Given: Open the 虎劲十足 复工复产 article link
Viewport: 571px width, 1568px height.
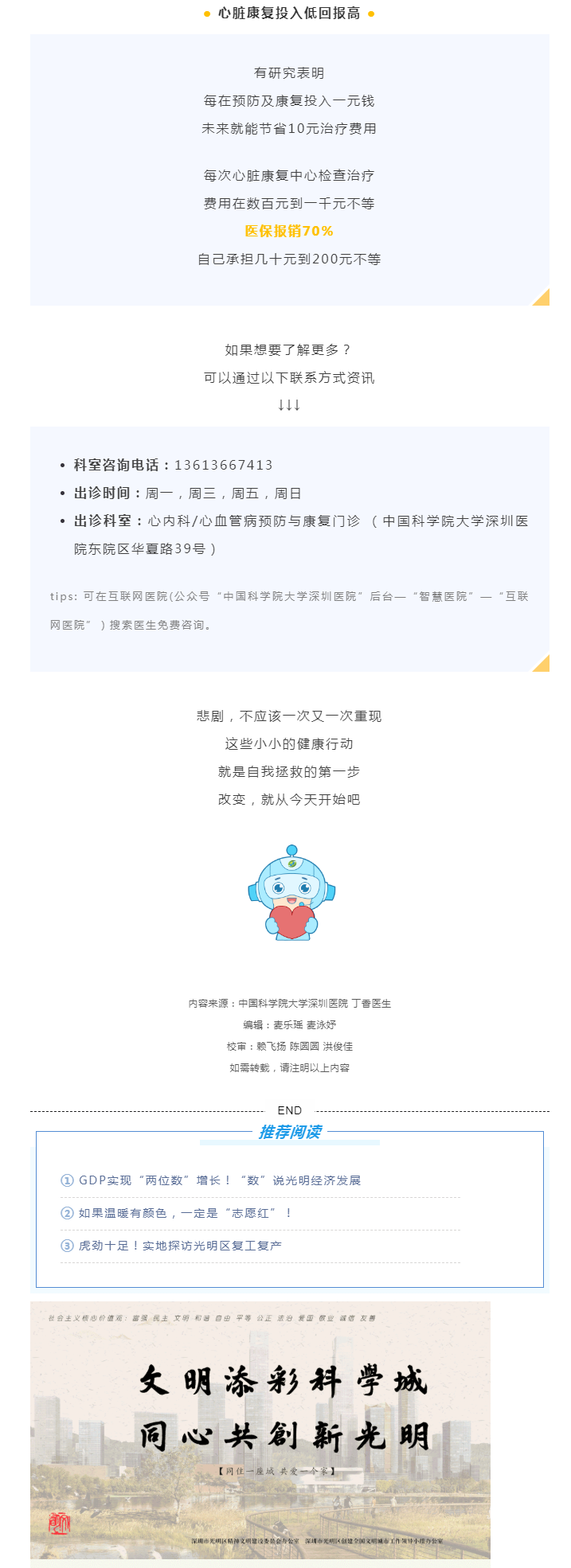Looking at the screenshot, I should point(179,1246).
